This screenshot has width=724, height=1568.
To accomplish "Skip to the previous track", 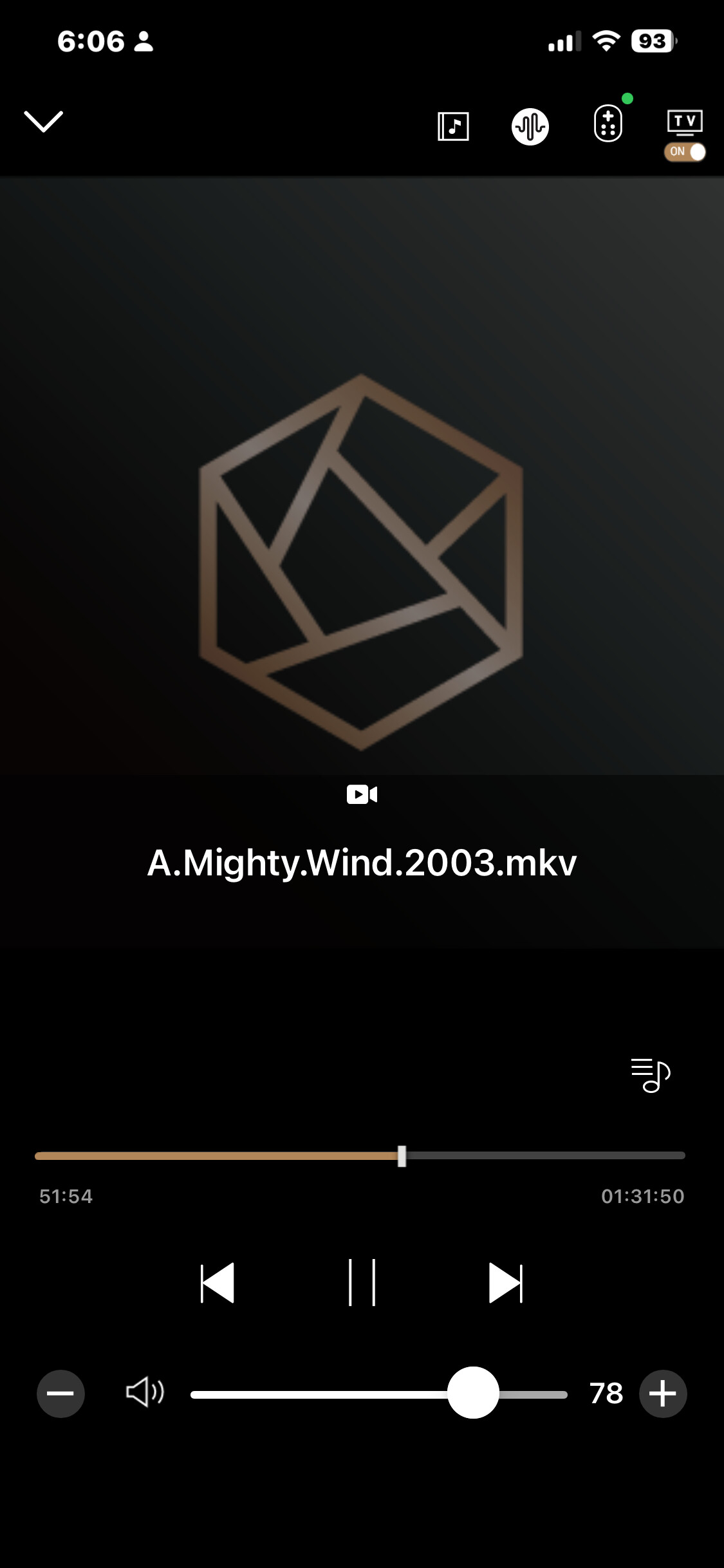I will (218, 1283).
